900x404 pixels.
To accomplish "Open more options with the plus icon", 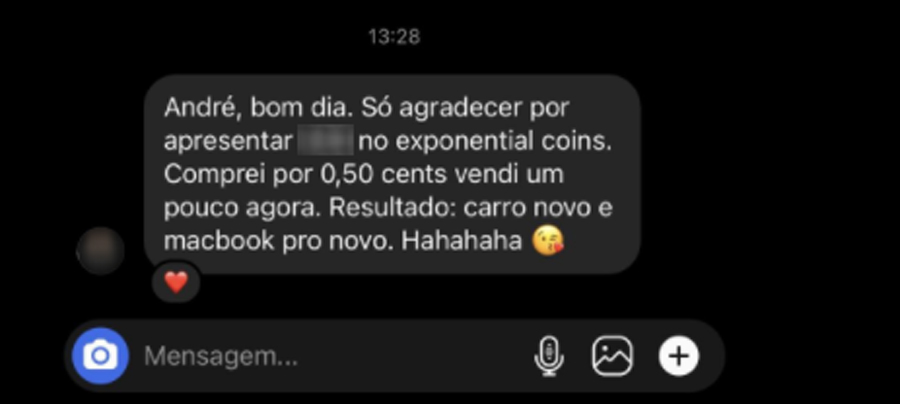I will click(x=678, y=356).
